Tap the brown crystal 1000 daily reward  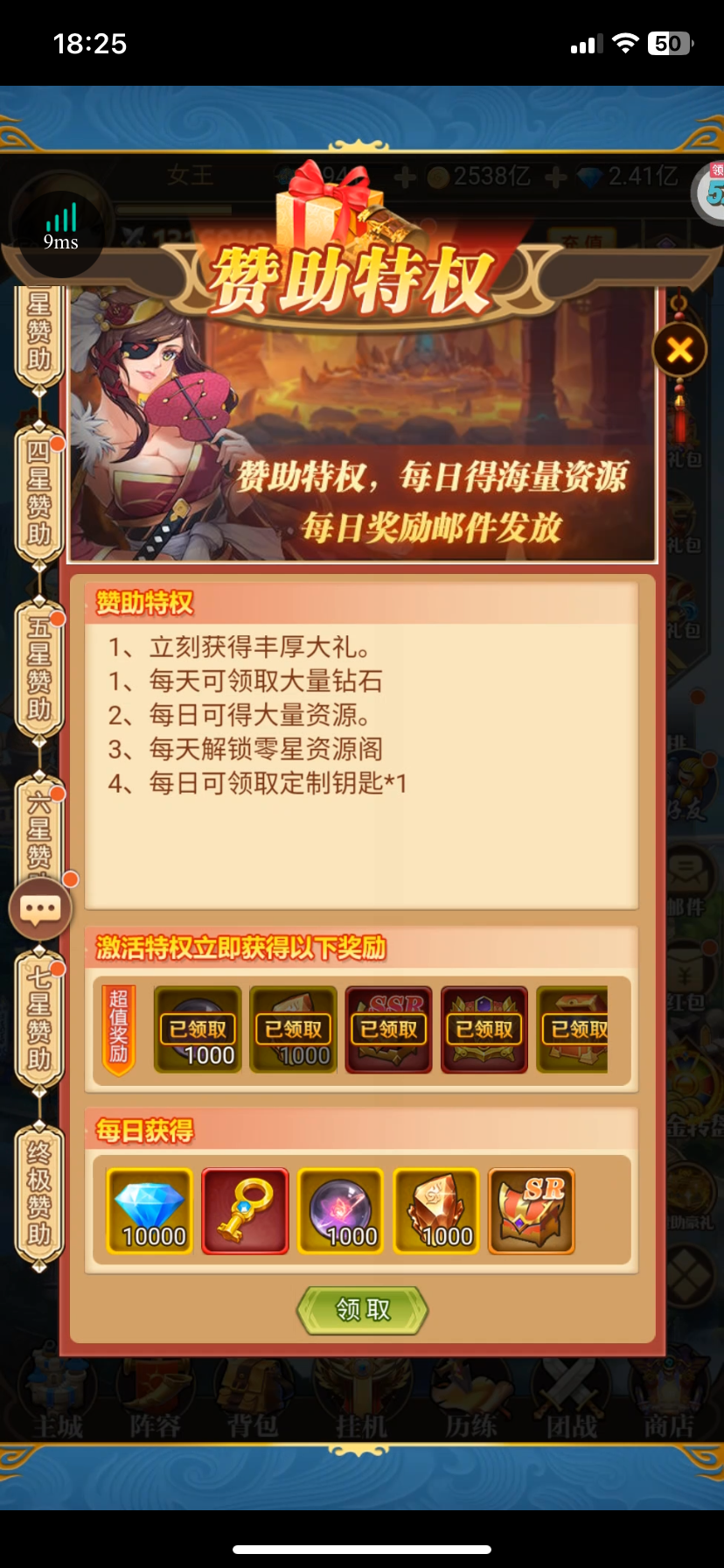tap(436, 1211)
